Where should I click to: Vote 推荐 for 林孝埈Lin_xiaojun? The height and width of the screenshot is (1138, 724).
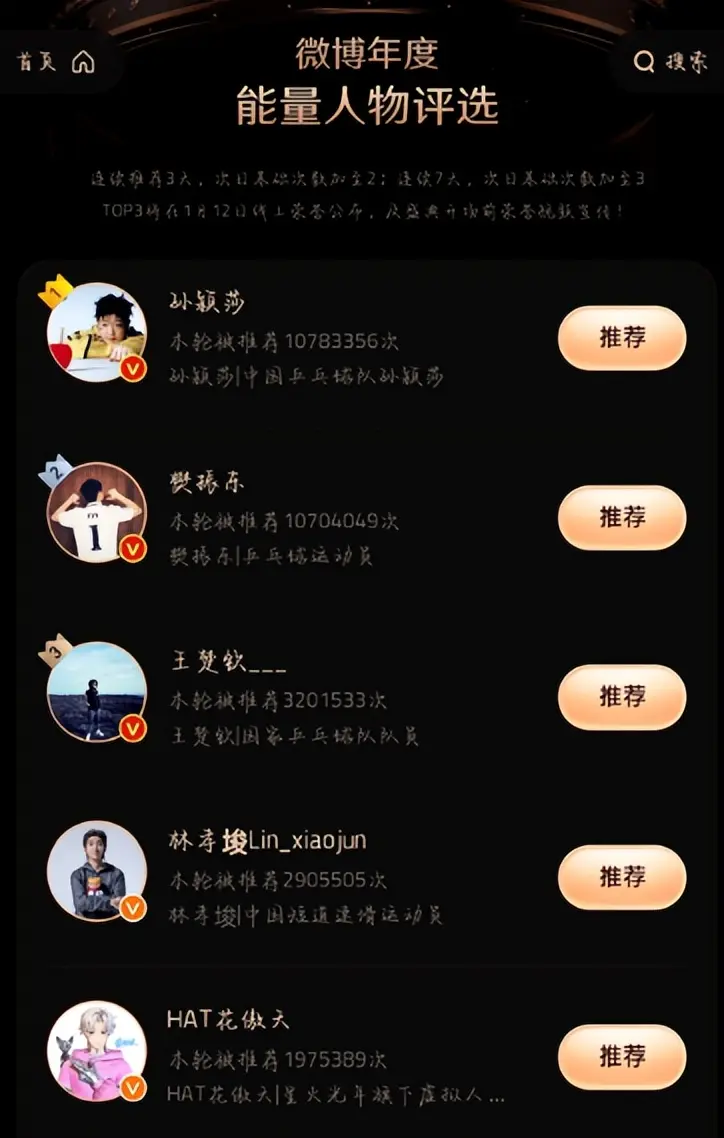click(621, 877)
